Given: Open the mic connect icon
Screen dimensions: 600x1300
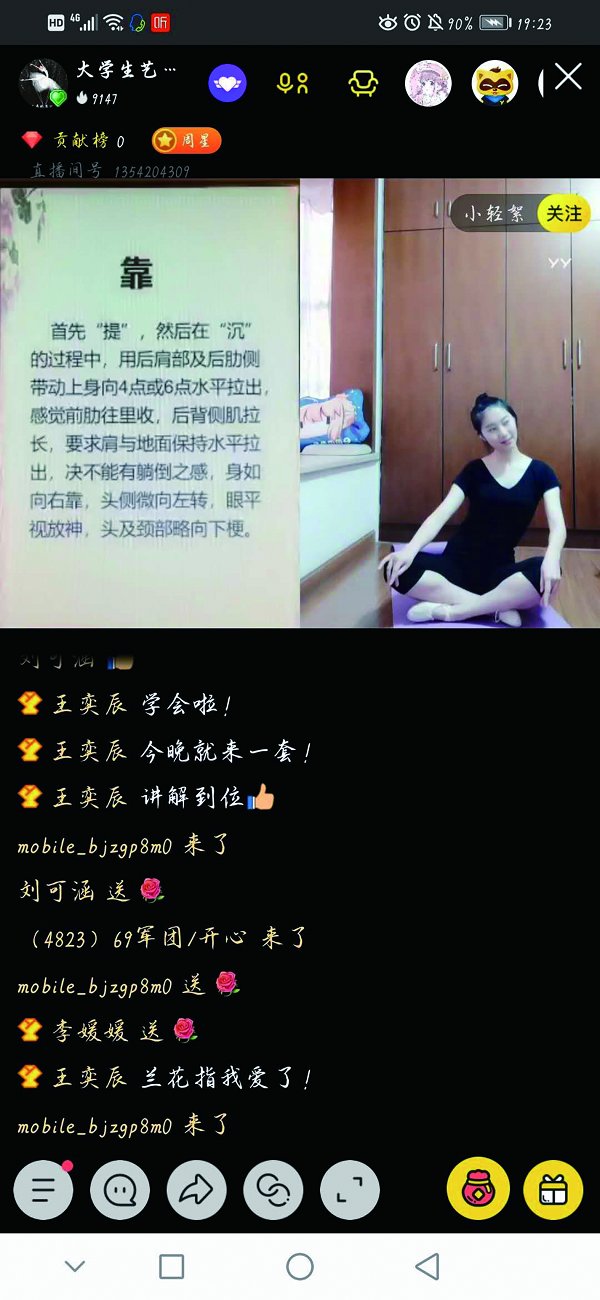Looking at the screenshot, I should [293, 83].
